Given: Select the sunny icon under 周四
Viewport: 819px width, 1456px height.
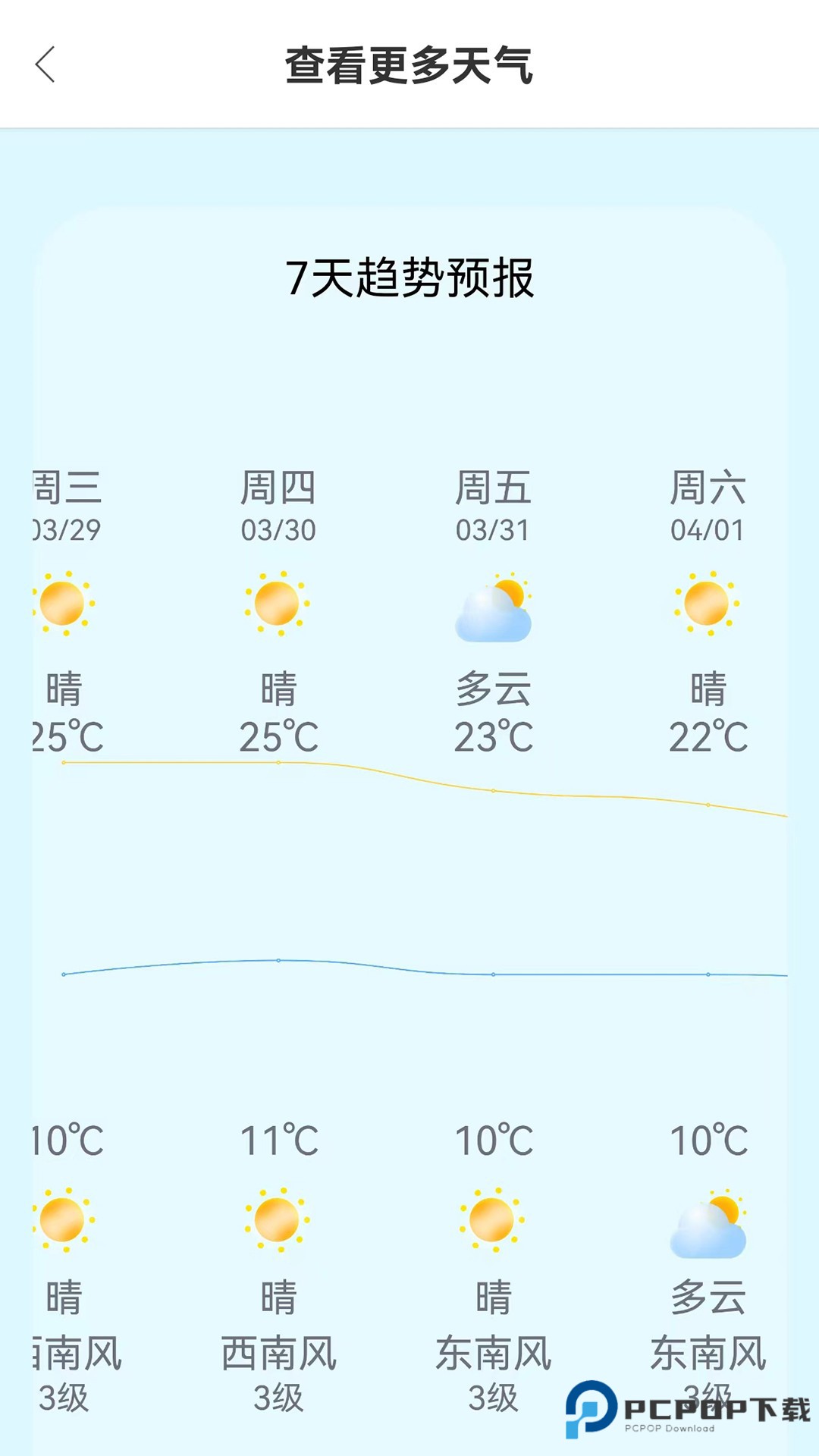Looking at the screenshot, I should point(277,603).
